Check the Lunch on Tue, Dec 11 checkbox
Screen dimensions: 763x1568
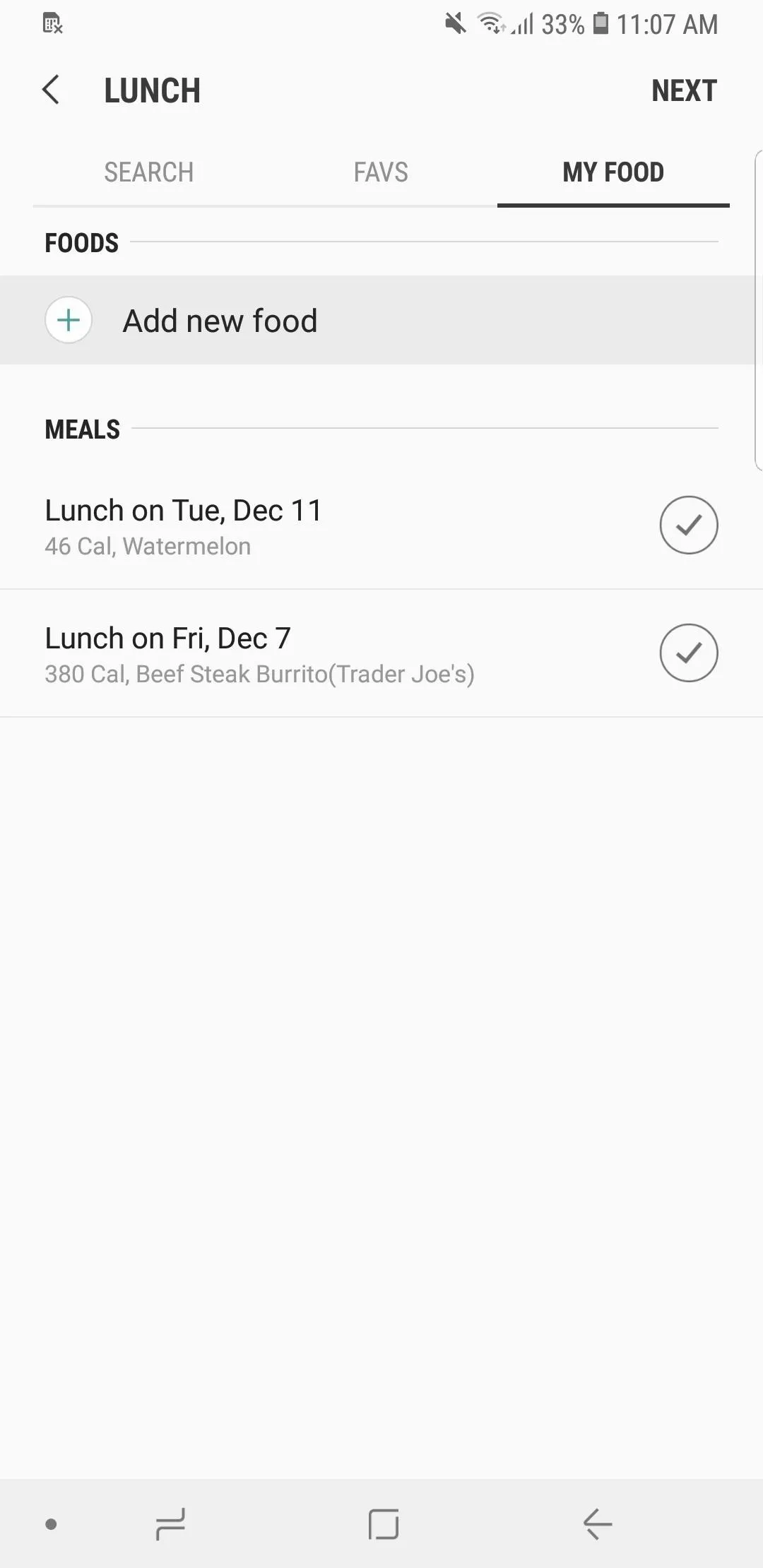click(x=689, y=525)
